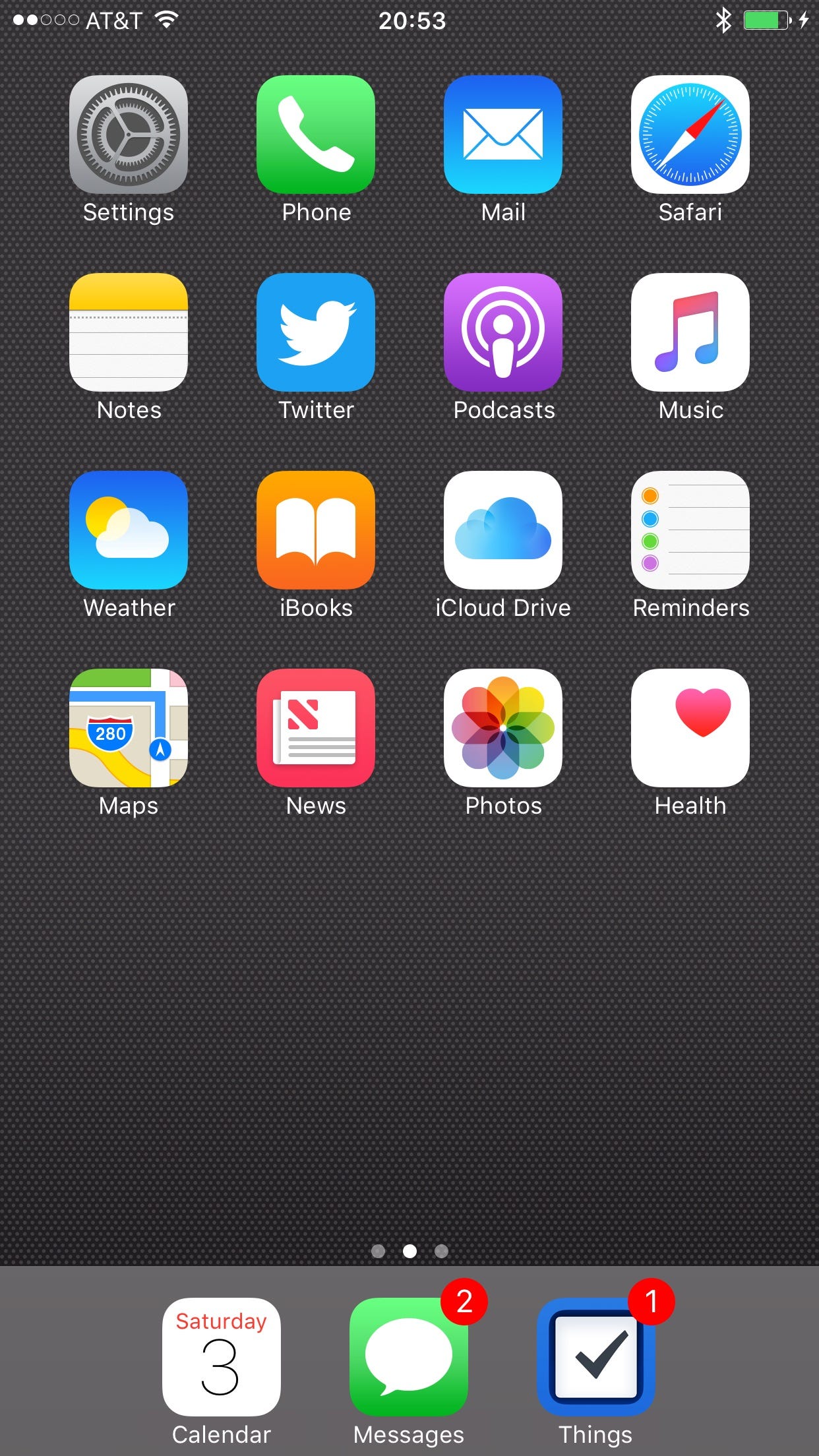
Task: Open the Notes app
Action: (x=129, y=332)
